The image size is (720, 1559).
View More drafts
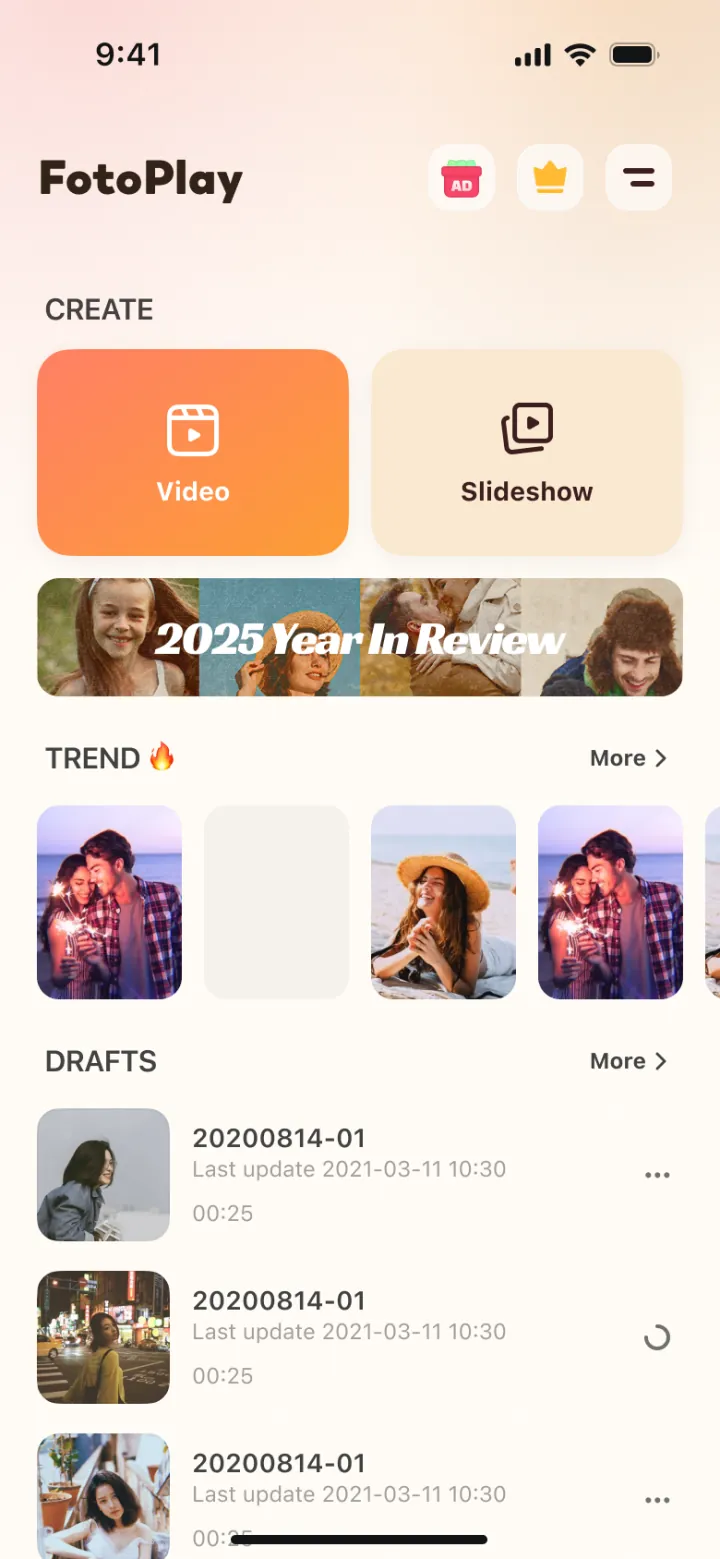coord(628,1061)
